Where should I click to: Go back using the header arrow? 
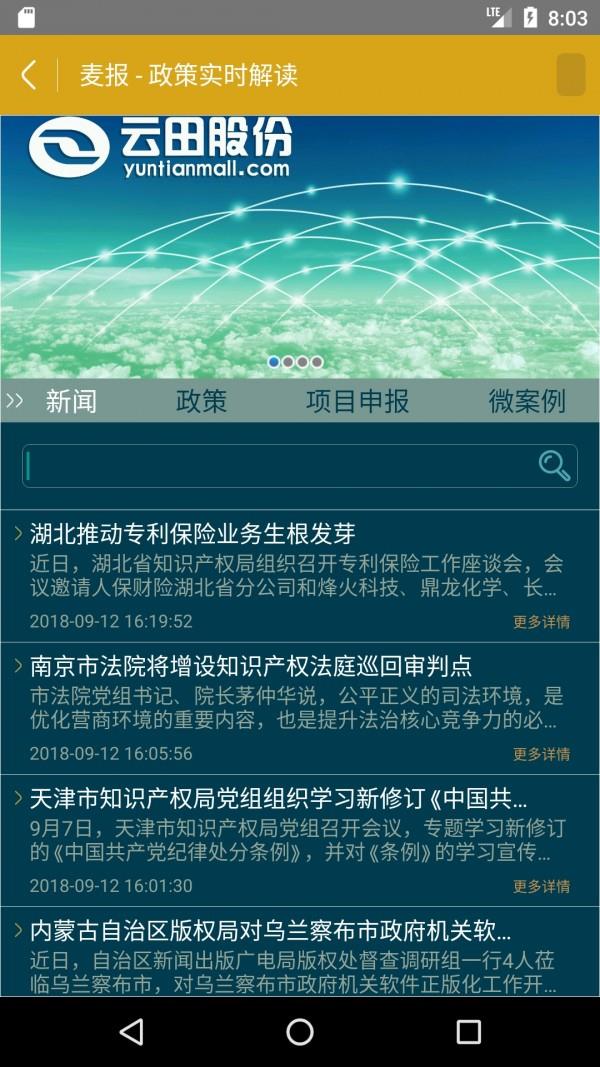click(29, 75)
